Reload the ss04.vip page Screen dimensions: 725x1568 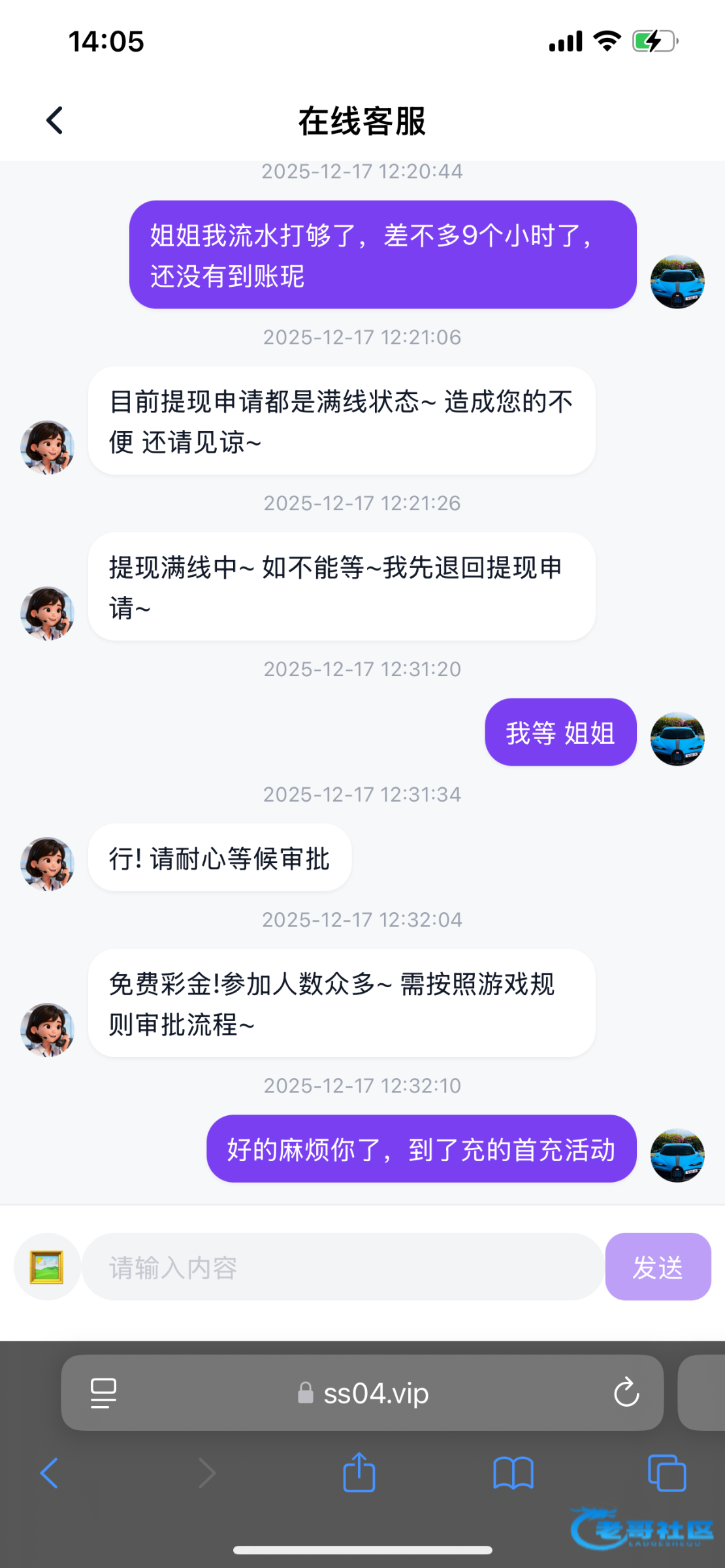click(x=626, y=1392)
